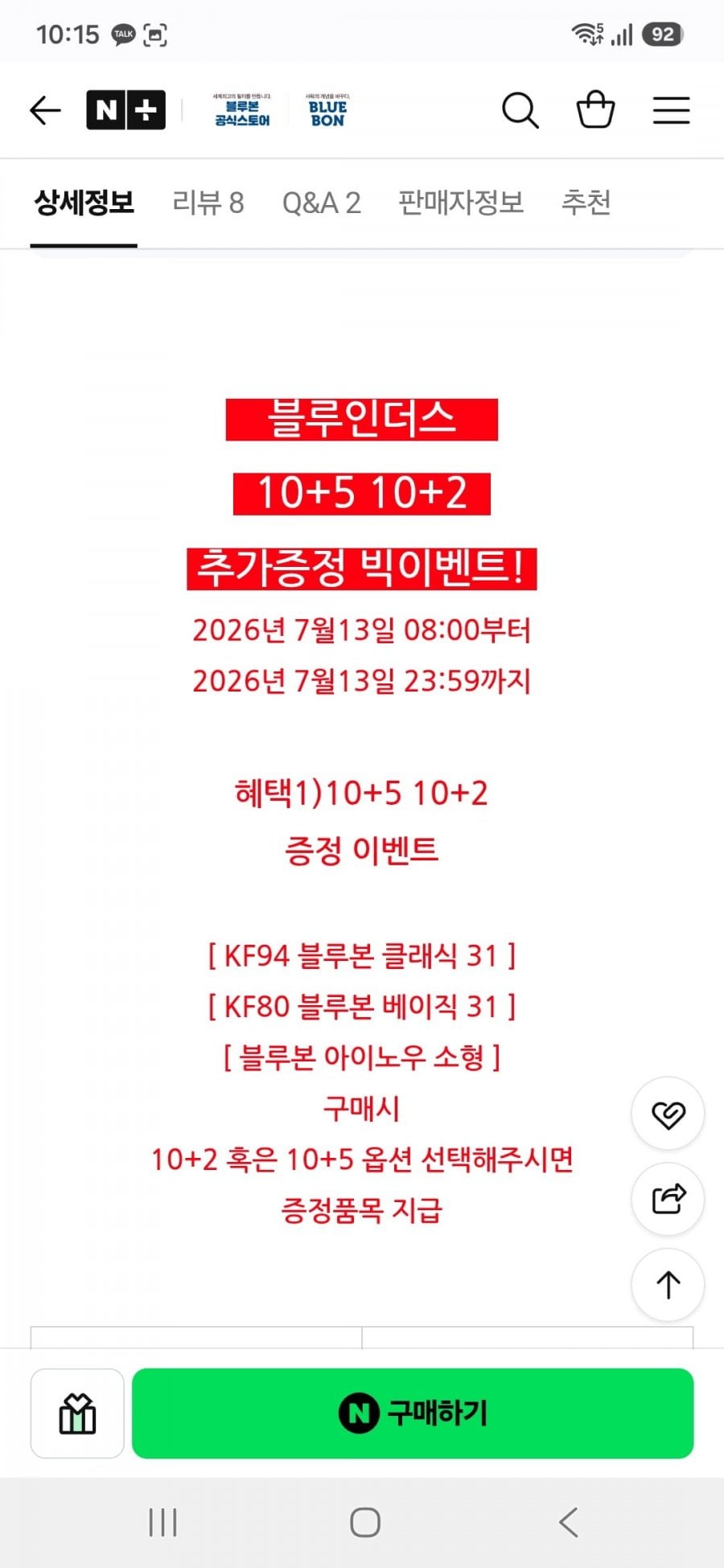Tap the green 구매하기 button

(413, 1414)
